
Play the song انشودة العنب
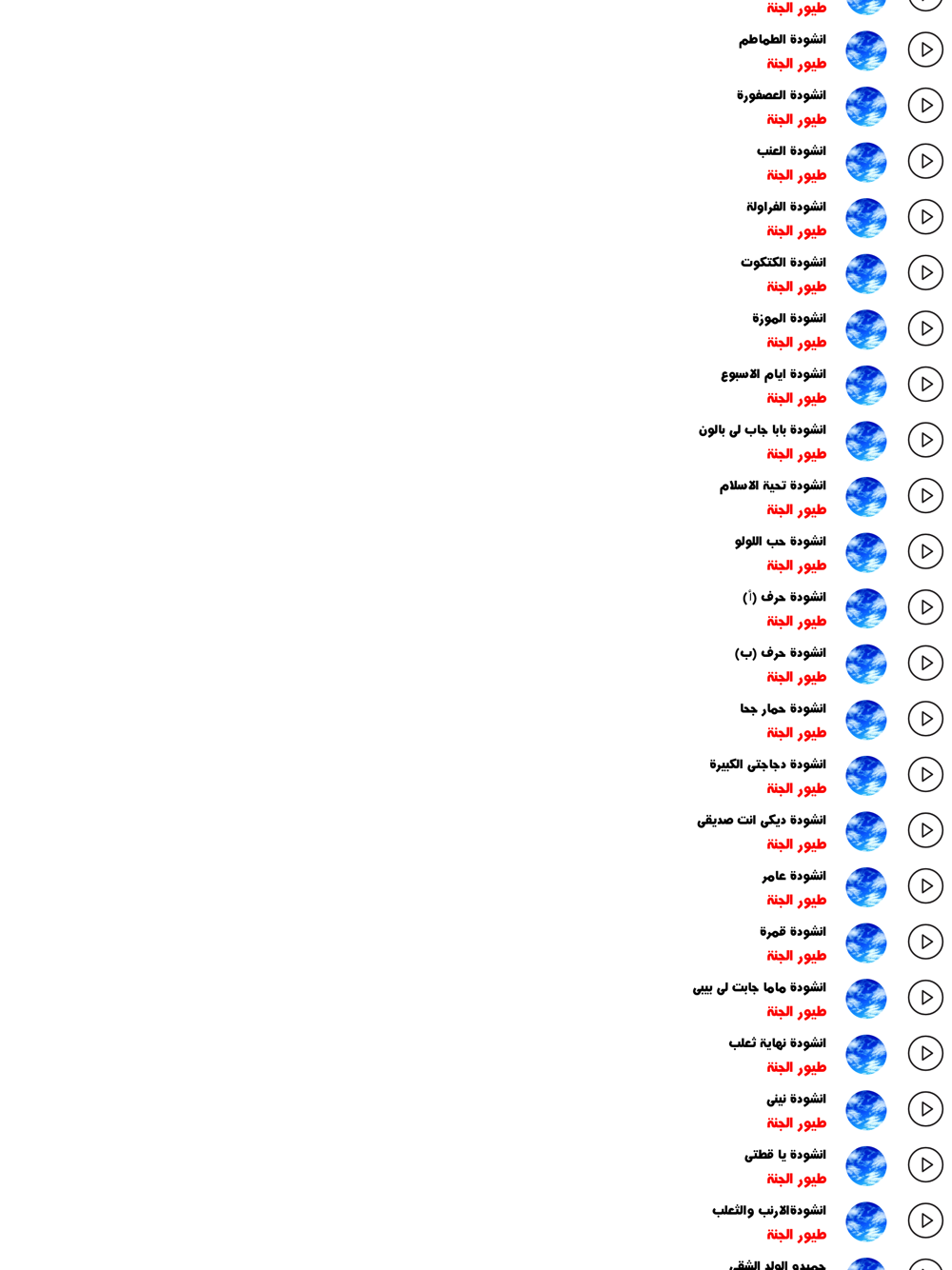925,161
